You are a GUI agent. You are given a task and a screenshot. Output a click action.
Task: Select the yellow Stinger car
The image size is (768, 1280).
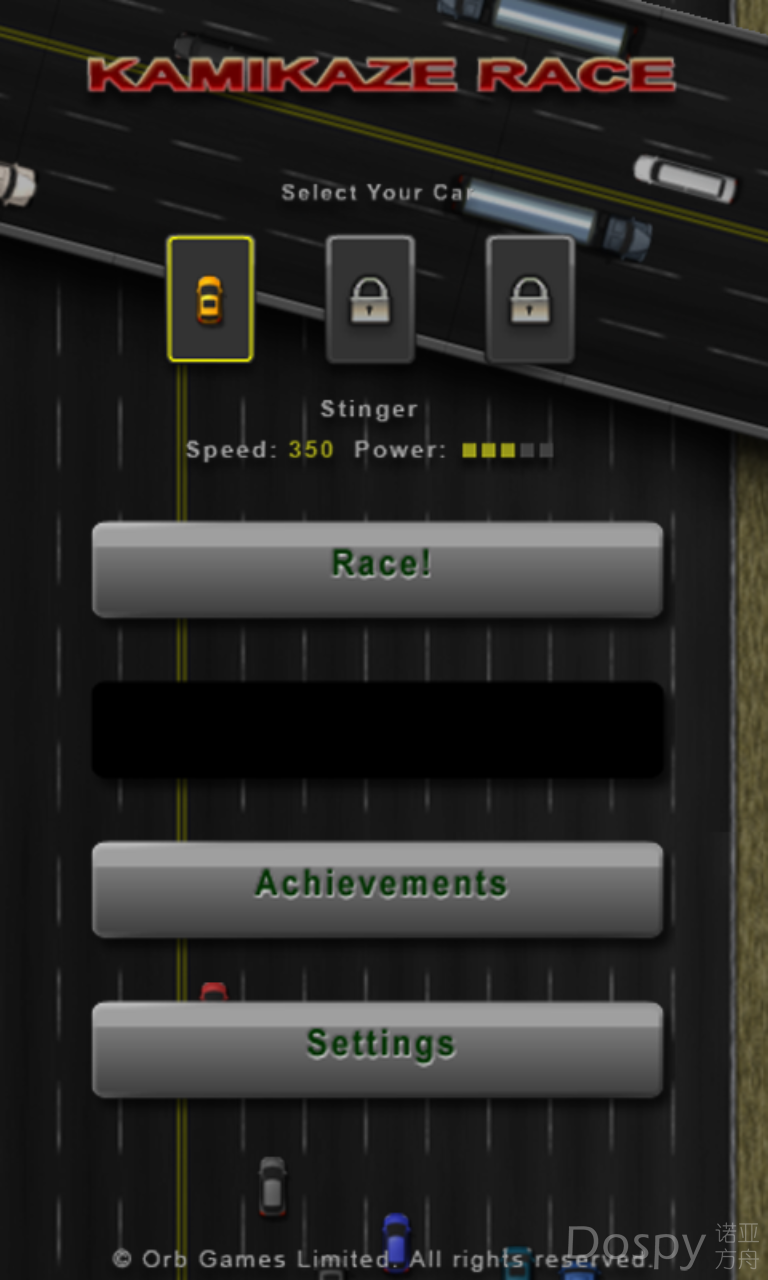pyautogui.click(x=210, y=299)
